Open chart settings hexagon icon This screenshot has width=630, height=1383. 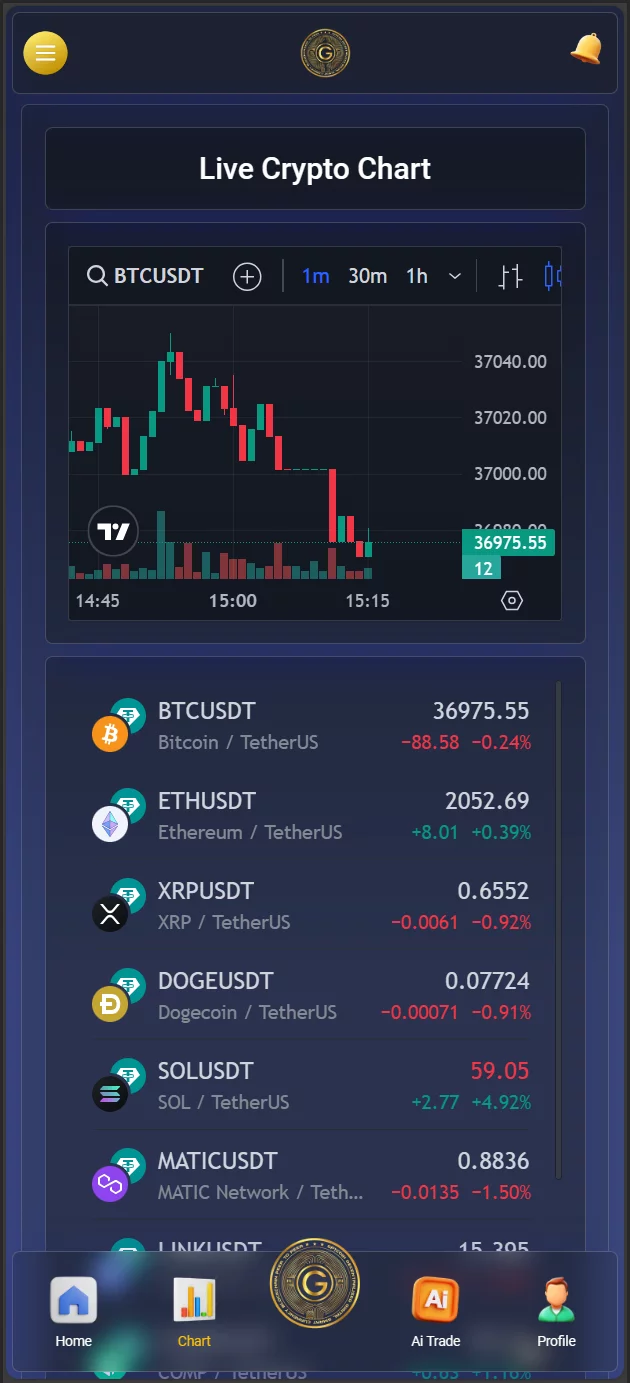[x=512, y=600]
